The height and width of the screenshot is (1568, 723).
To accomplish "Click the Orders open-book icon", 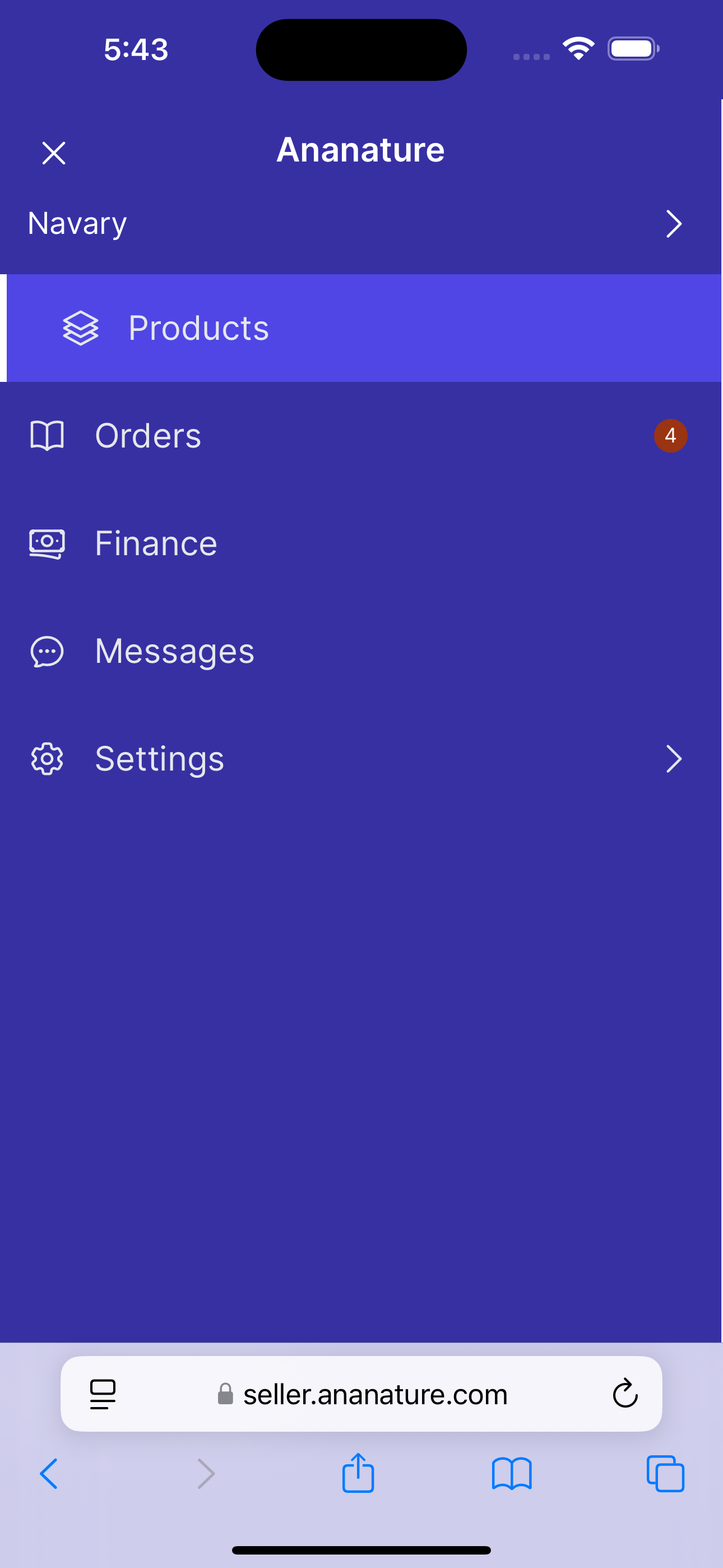I will 48,435.
